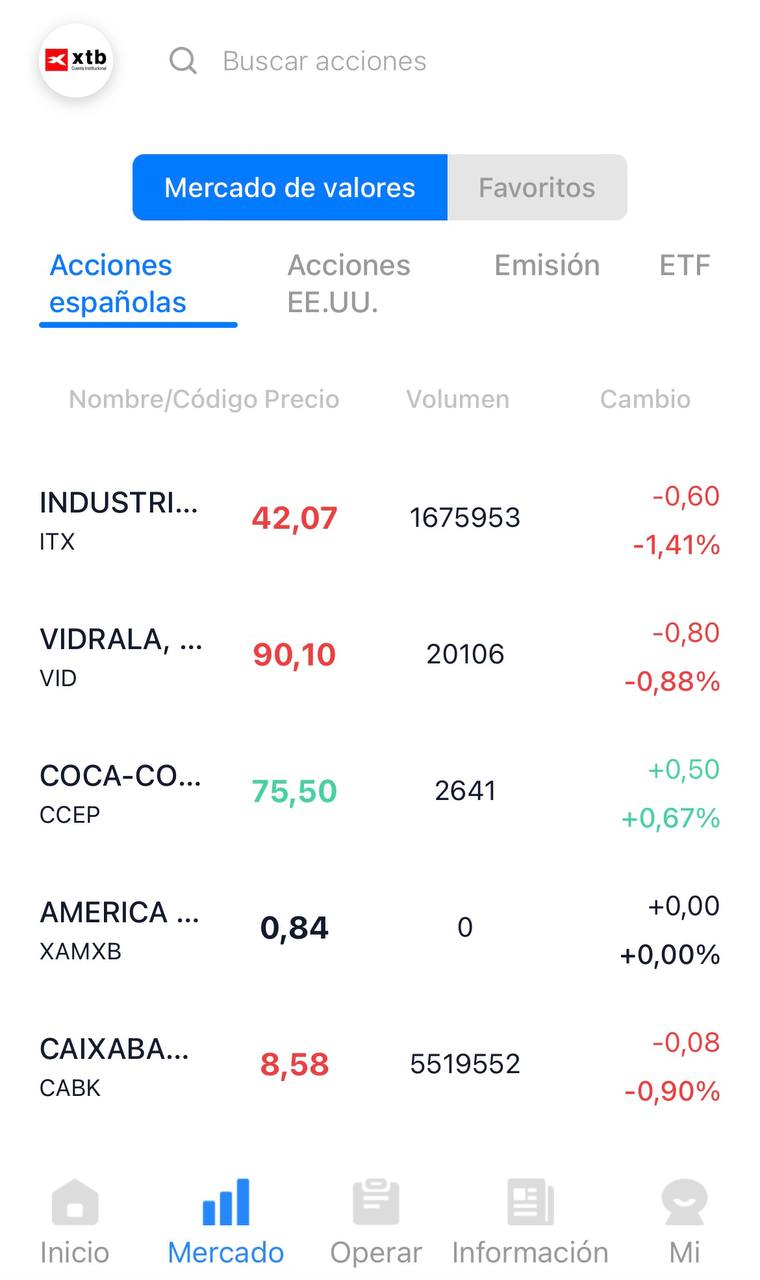This screenshot has width=760, height=1280.
Task: Open the Emisión tab
Action: click(x=547, y=266)
